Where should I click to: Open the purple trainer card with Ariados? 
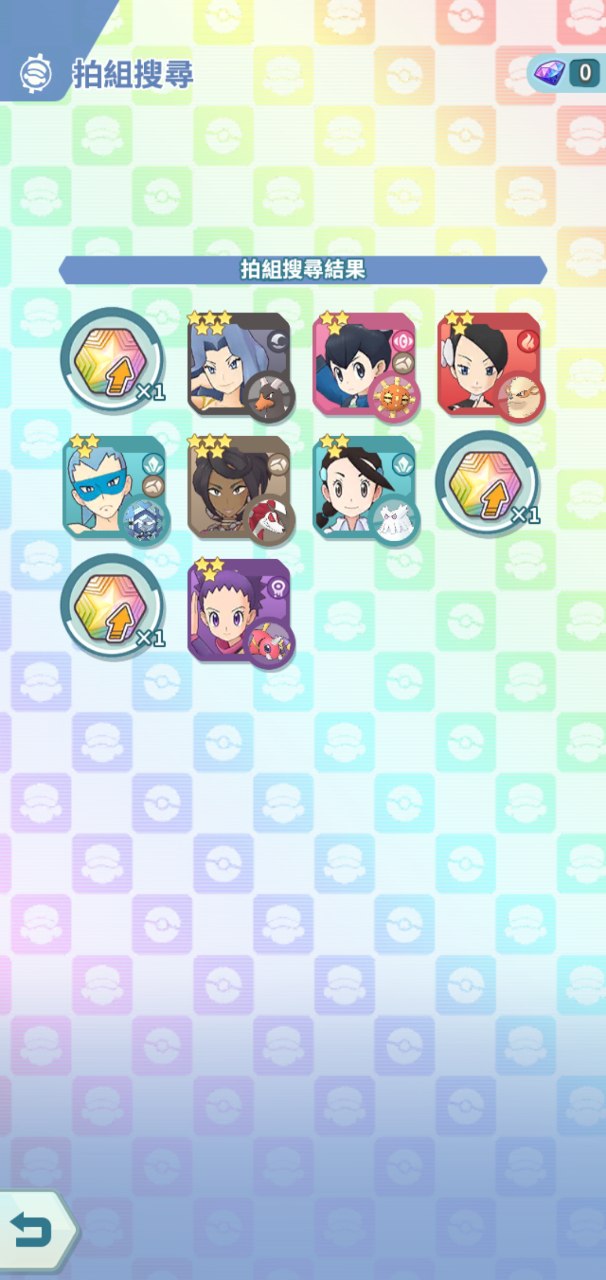coord(238,610)
